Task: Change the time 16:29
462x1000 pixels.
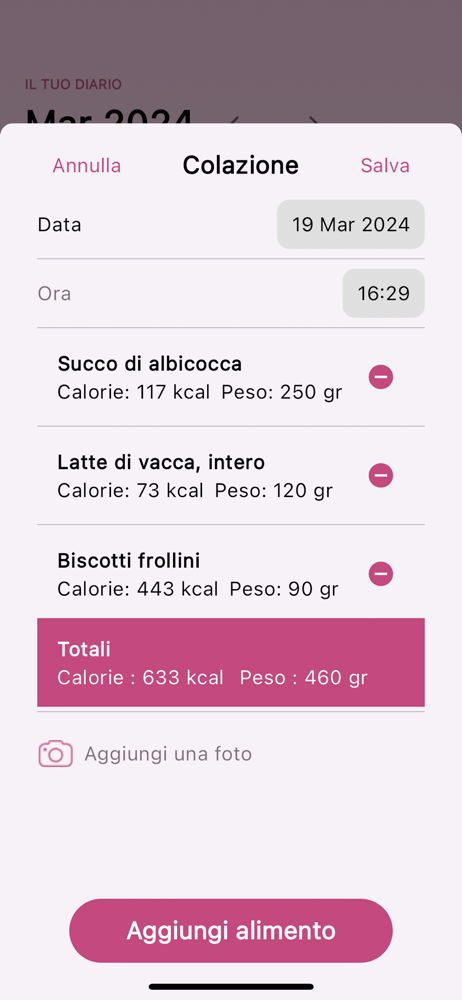Action: [x=384, y=293]
